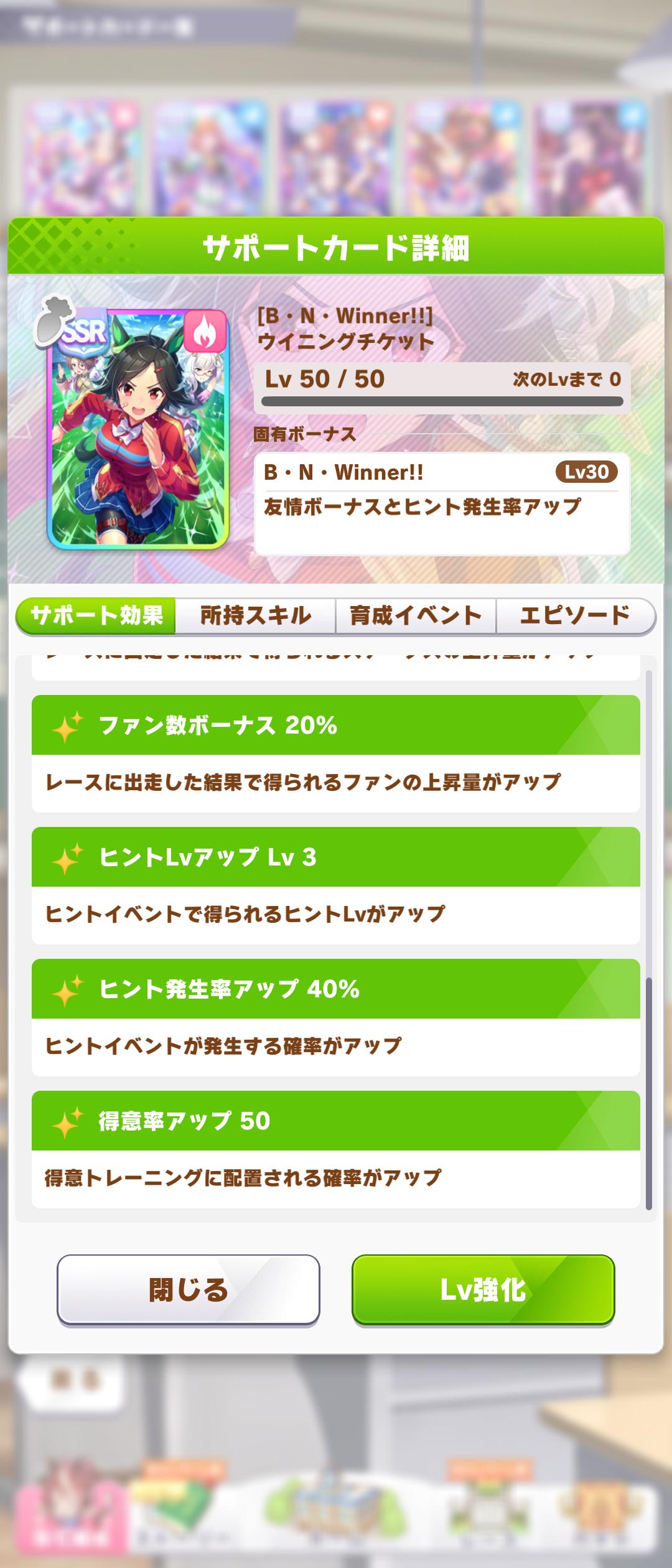Switch to the サポート効果 tab

tap(96, 615)
